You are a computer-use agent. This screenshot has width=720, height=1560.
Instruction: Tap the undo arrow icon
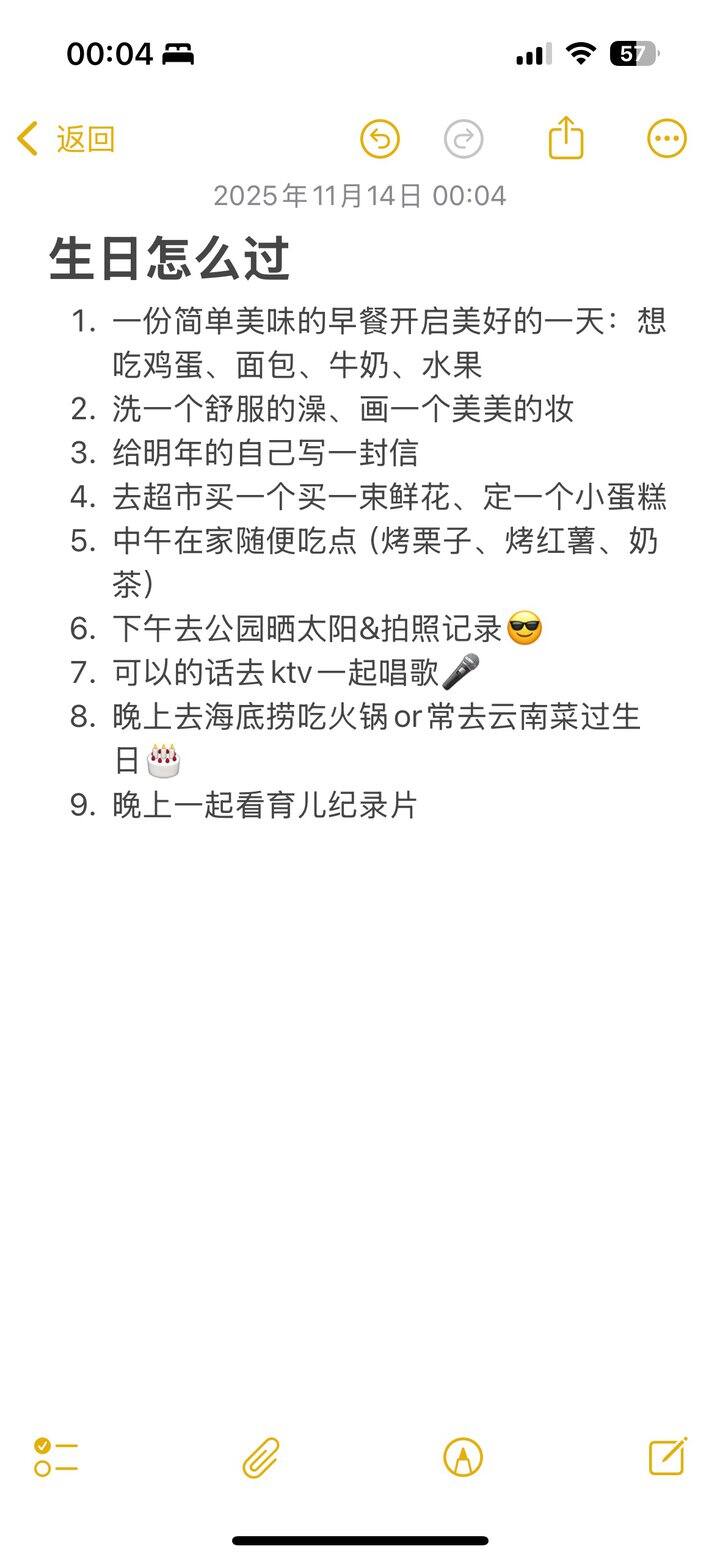click(380, 140)
